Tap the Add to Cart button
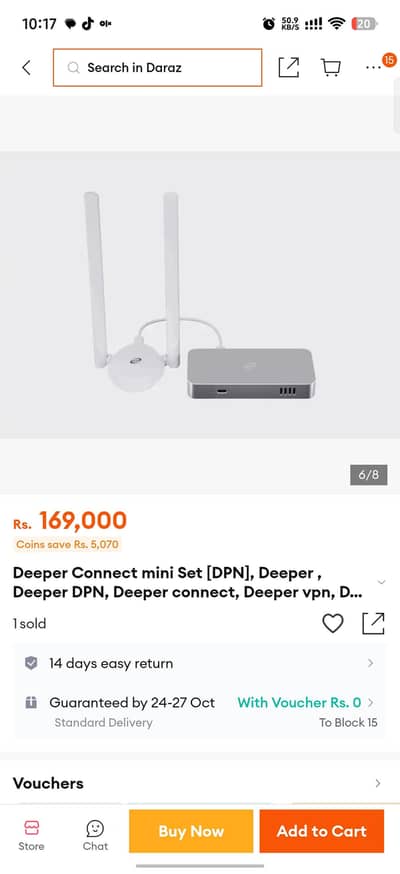This screenshot has width=400, height=874. pyautogui.click(x=321, y=831)
